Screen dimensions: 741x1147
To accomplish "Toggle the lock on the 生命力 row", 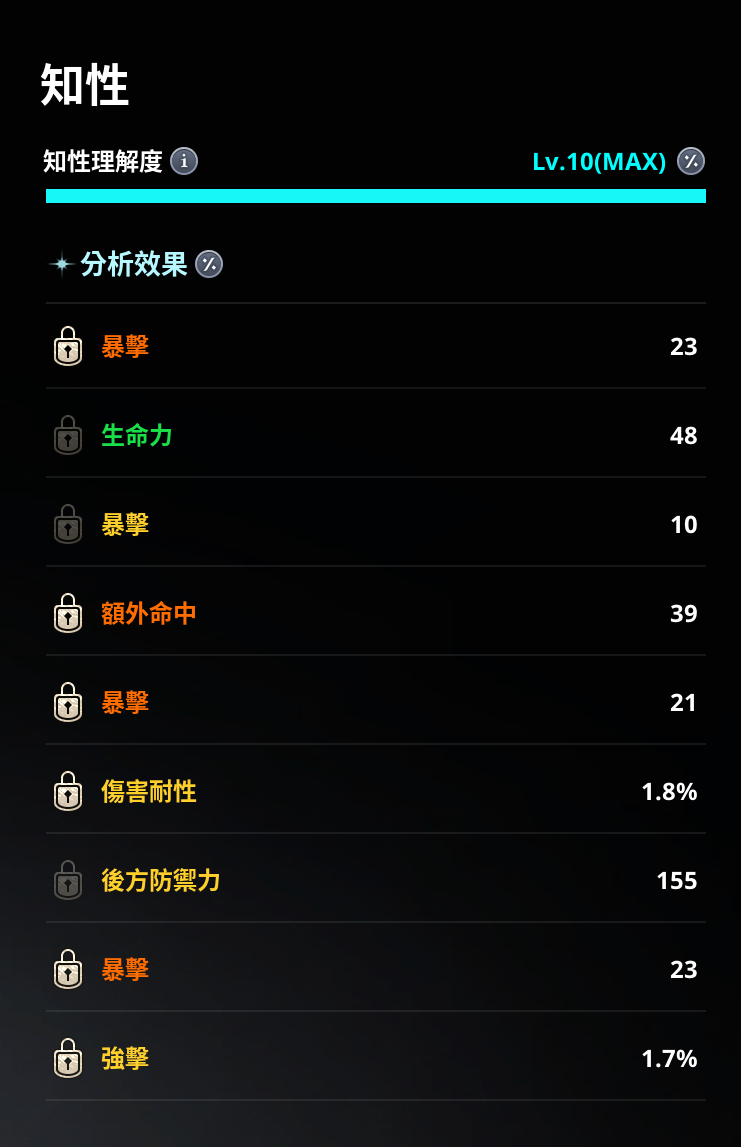I will pos(68,436).
